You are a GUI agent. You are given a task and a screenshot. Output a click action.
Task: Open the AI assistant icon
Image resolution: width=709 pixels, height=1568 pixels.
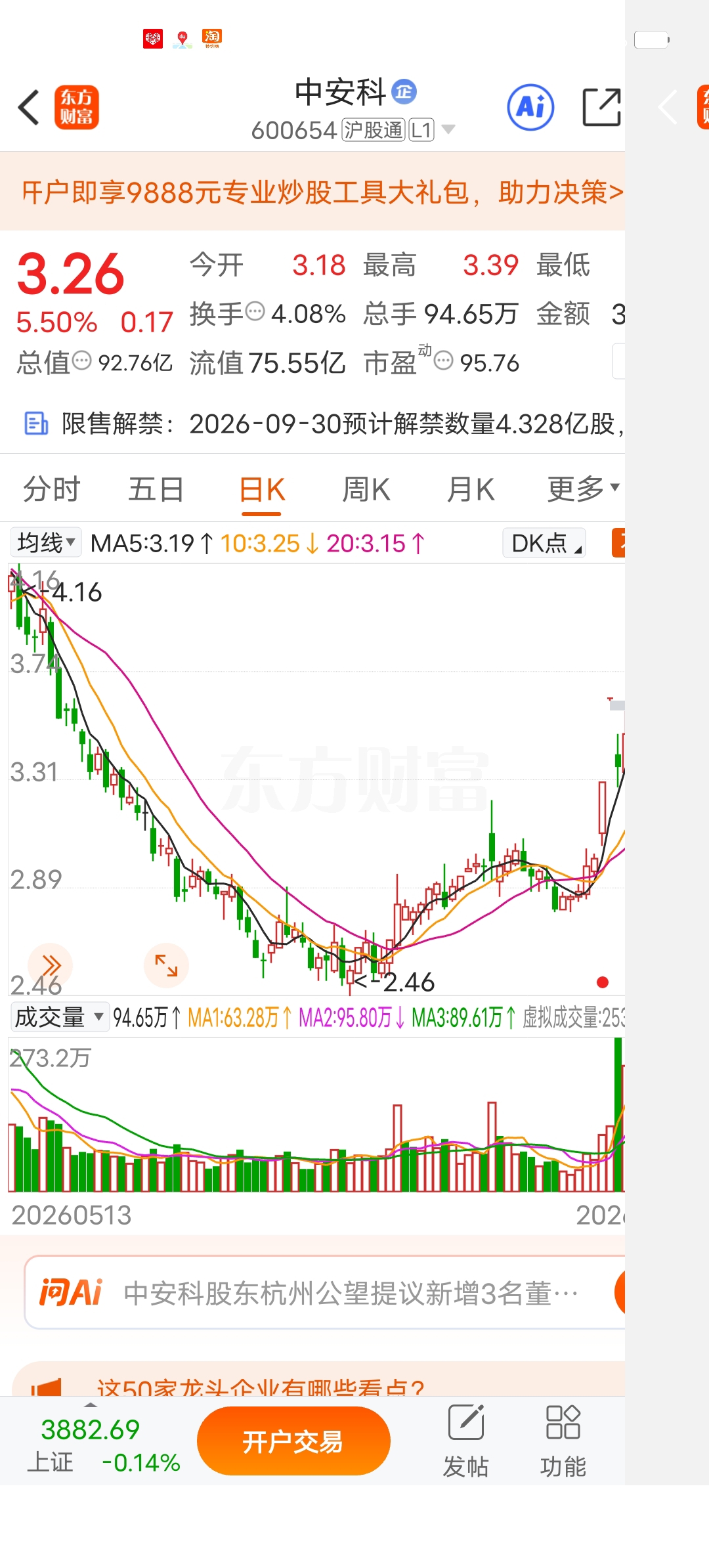point(530,107)
